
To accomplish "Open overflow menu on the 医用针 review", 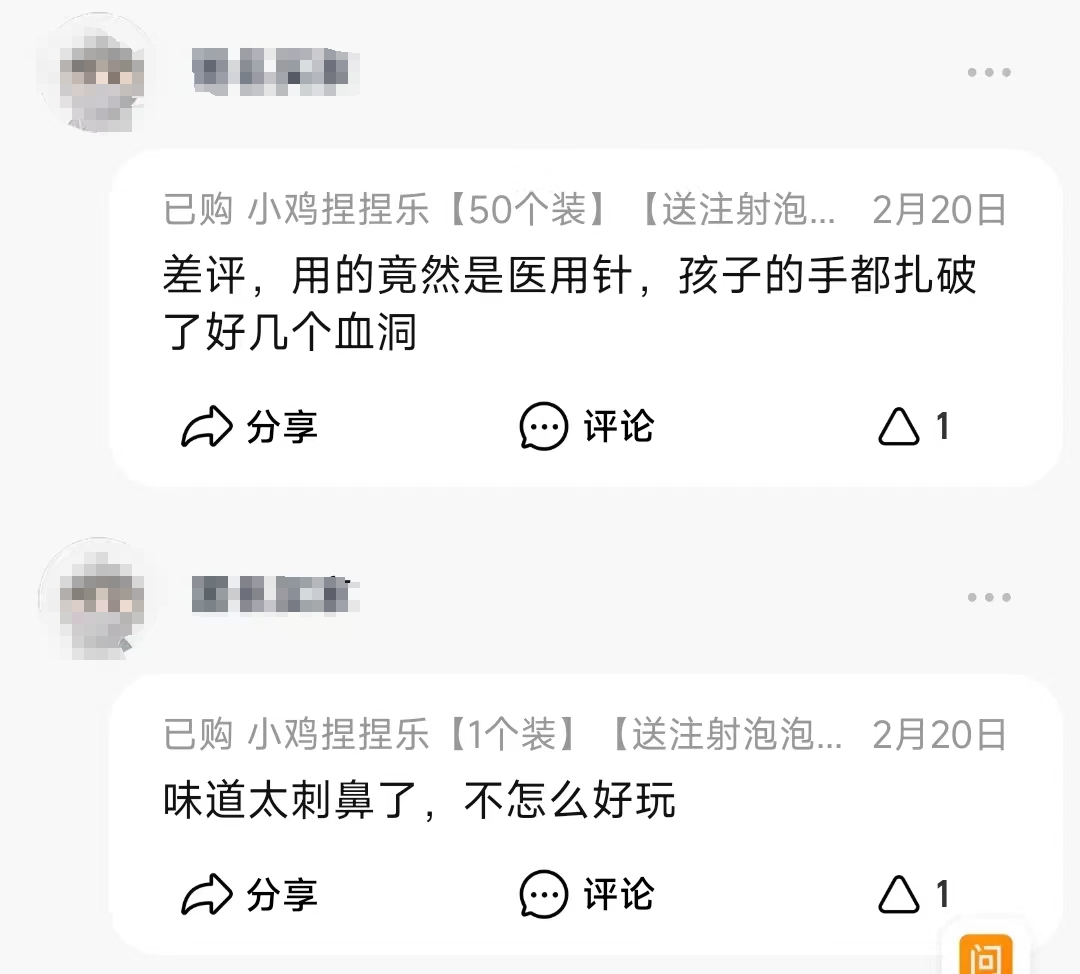I will 988,73.
